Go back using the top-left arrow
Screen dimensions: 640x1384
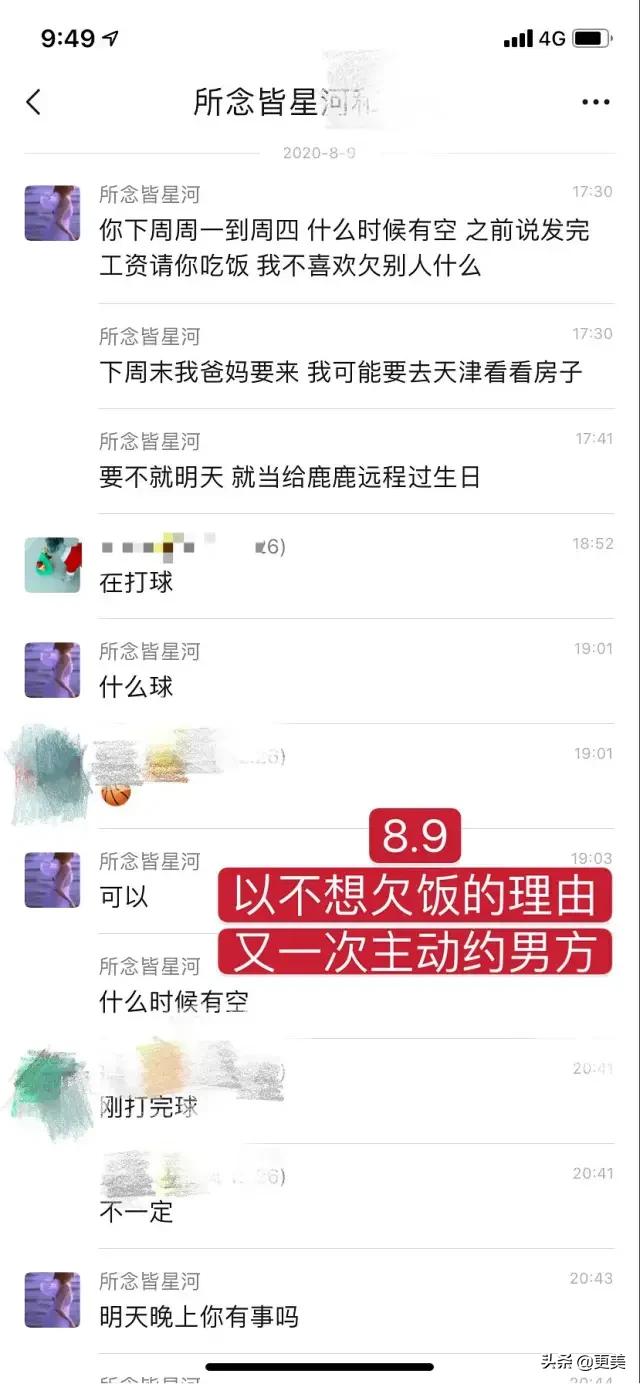(x=34, y=102)
